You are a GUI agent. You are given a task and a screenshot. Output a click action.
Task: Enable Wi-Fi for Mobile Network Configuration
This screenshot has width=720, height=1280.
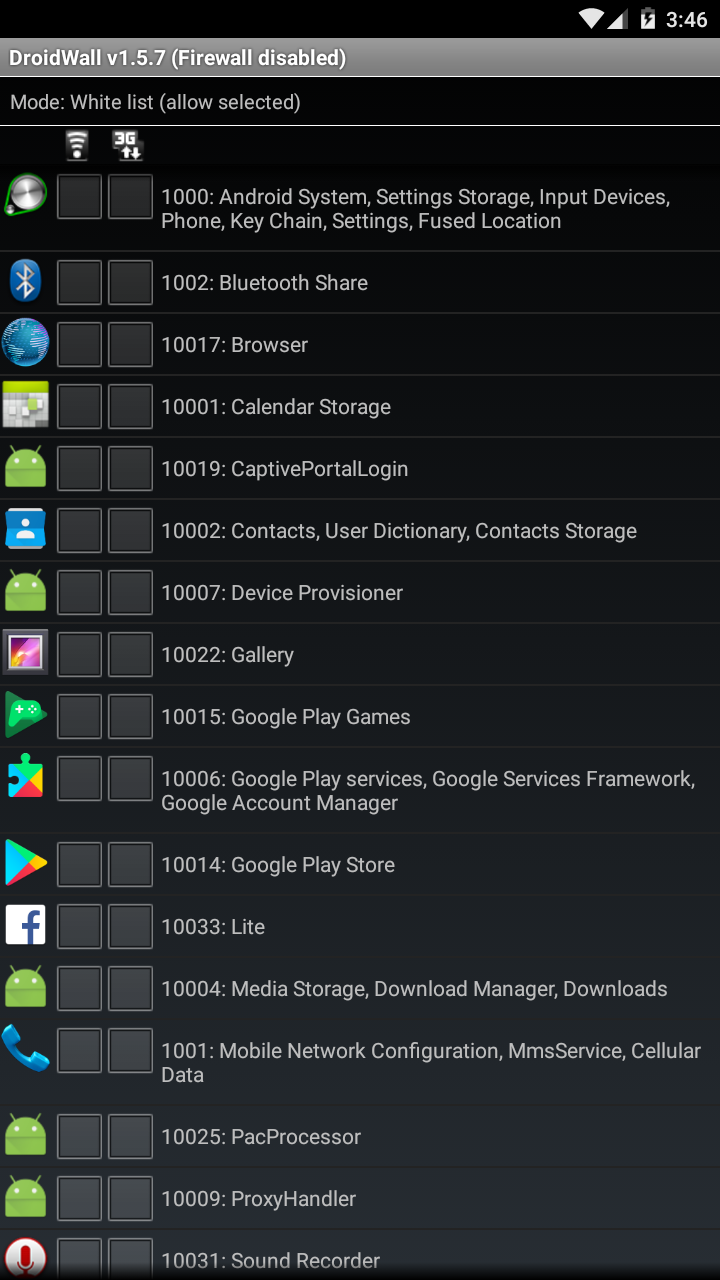(x=79, y=1051)
